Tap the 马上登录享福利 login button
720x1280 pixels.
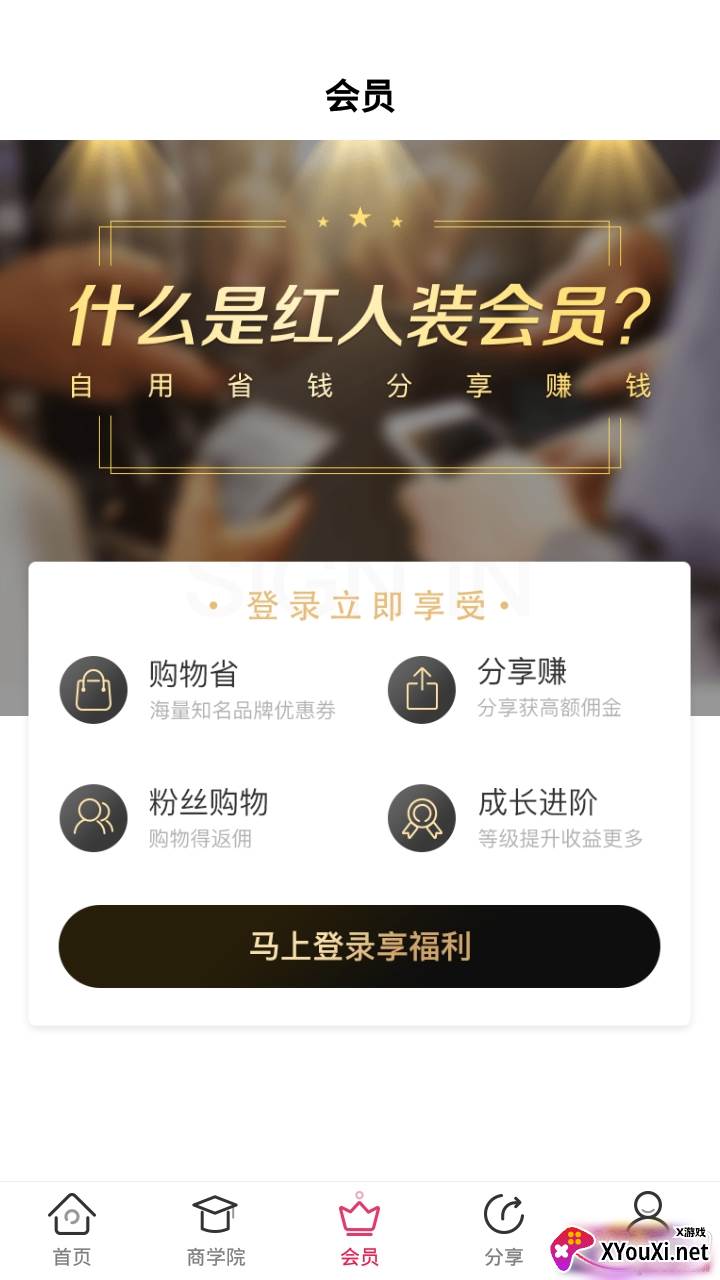pyautogui.click(x=359, y=946)
